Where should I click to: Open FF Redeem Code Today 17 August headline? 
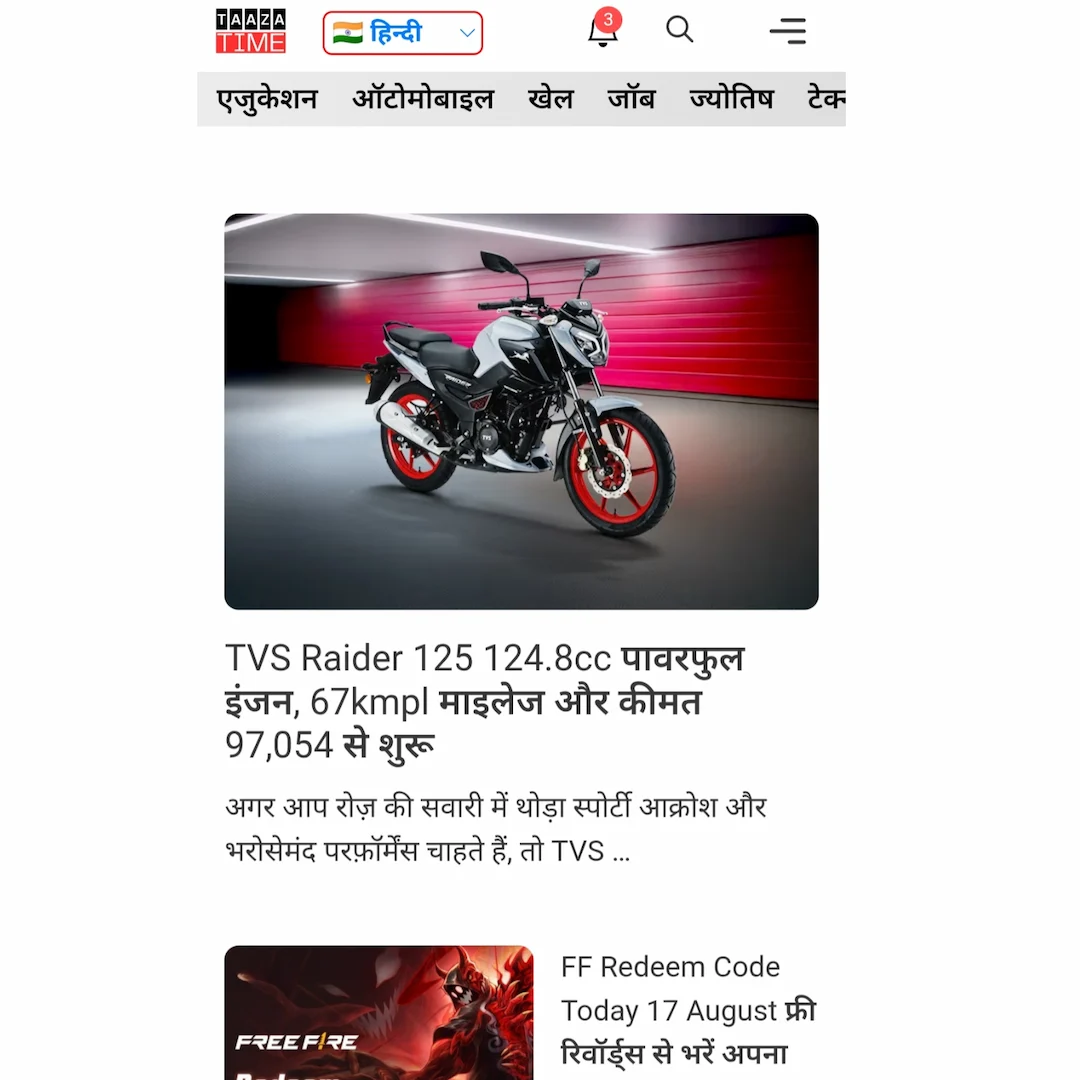[688, 1010]
